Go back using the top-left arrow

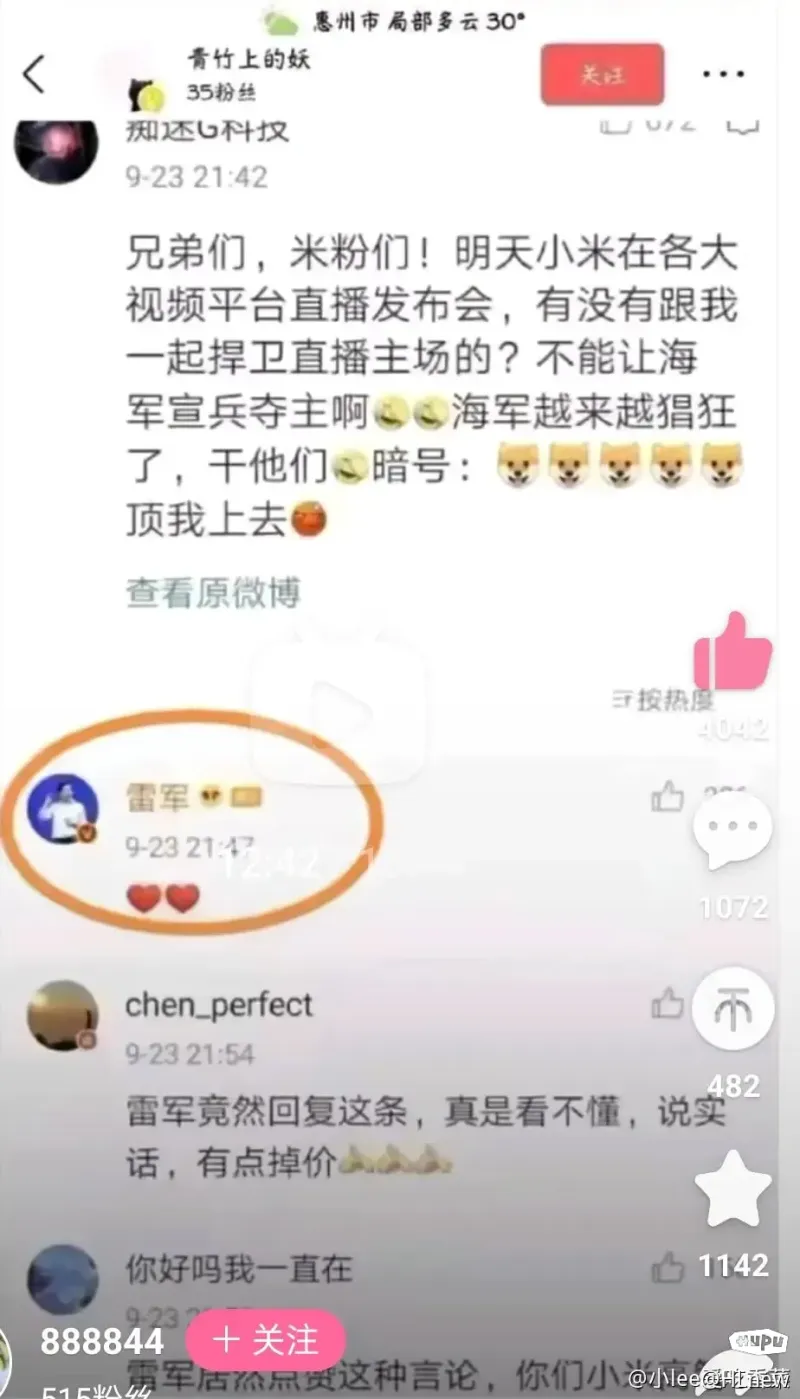coord(34,75)
